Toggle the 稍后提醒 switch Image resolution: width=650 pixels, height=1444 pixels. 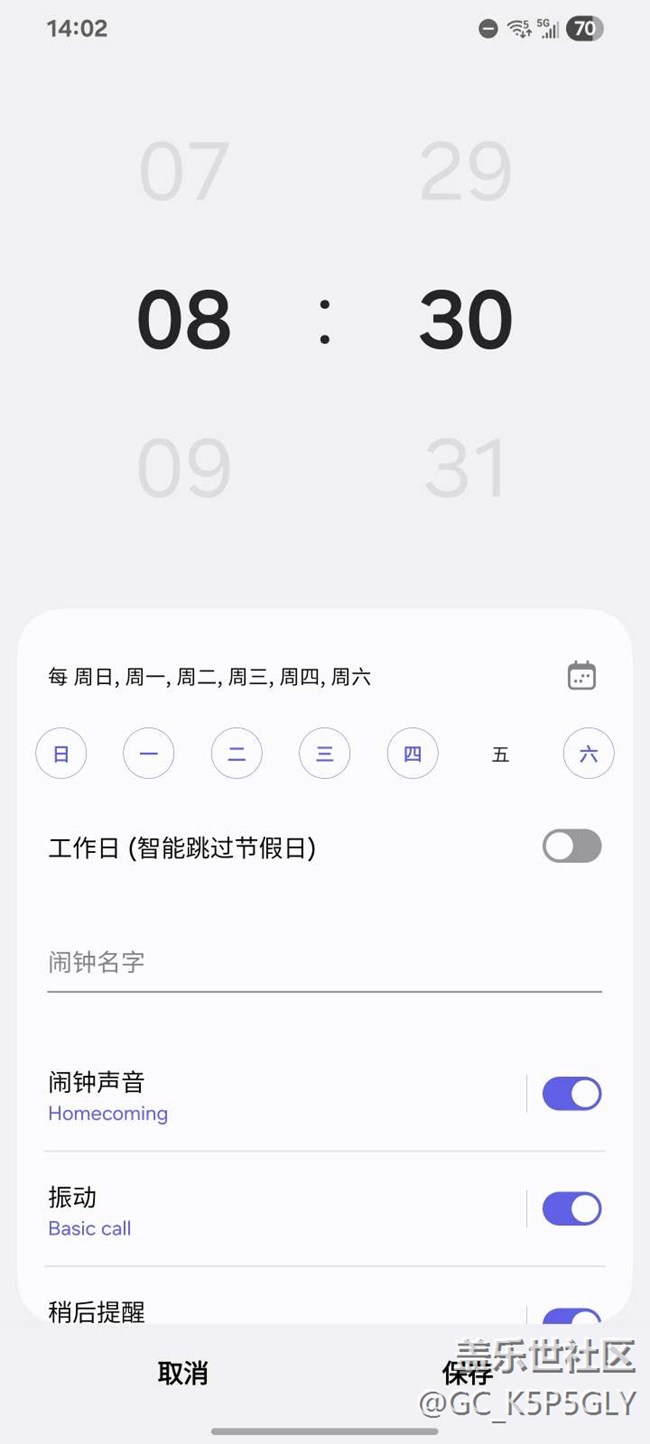[572, 1315]
